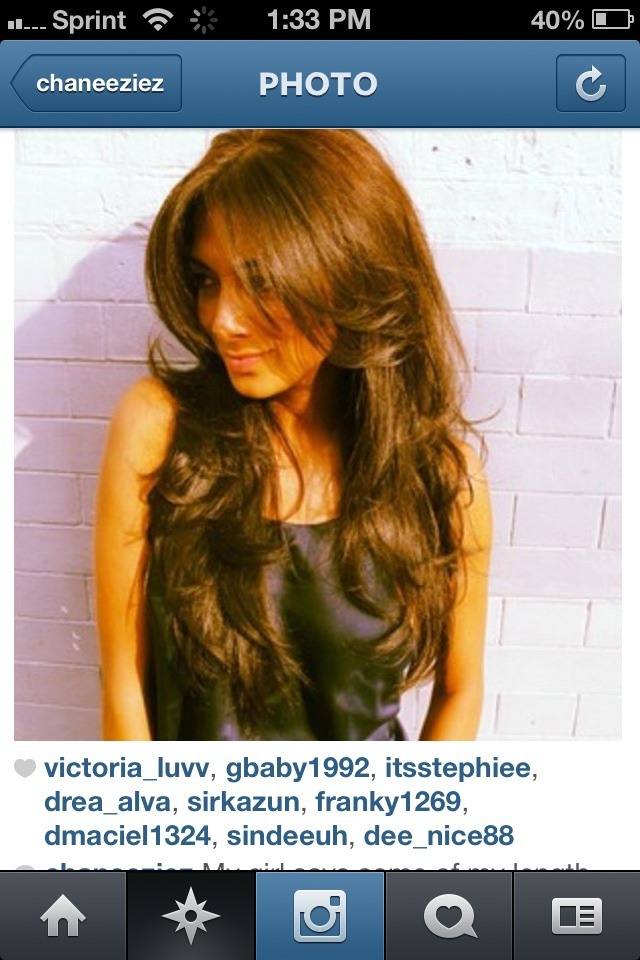Open the Explore star tab
This screenshot has height=960, width=640.
[191, 916]
